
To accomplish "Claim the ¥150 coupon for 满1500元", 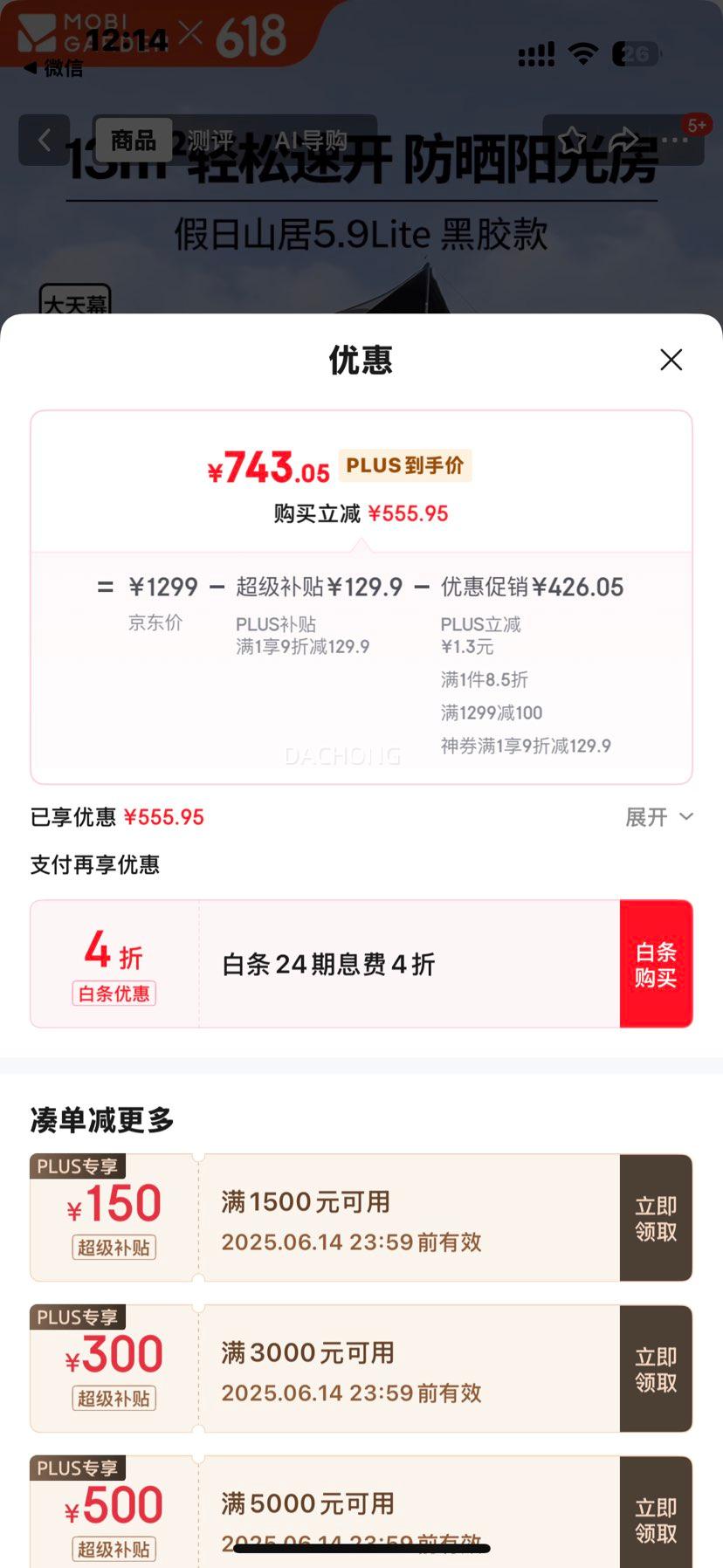I will tap(656, 1218).
